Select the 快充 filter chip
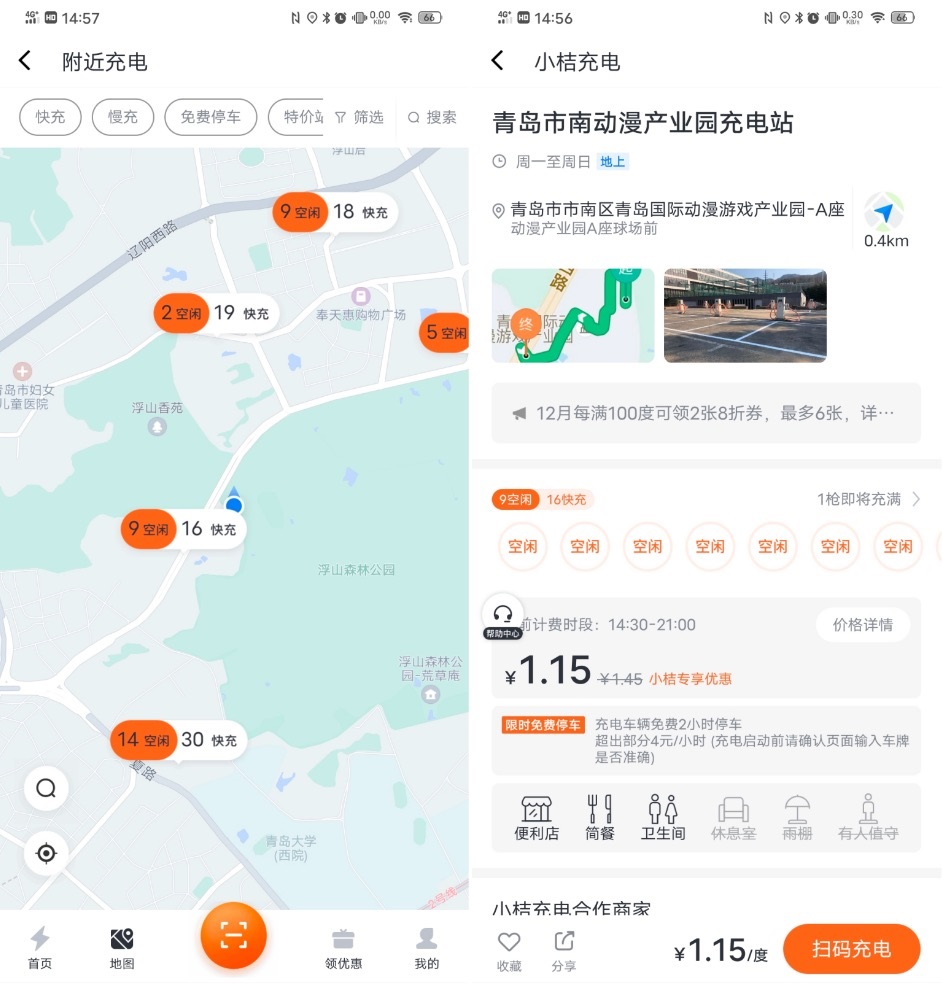The width and height of the screenshot is (942, 985). click(x=50, y=117)
